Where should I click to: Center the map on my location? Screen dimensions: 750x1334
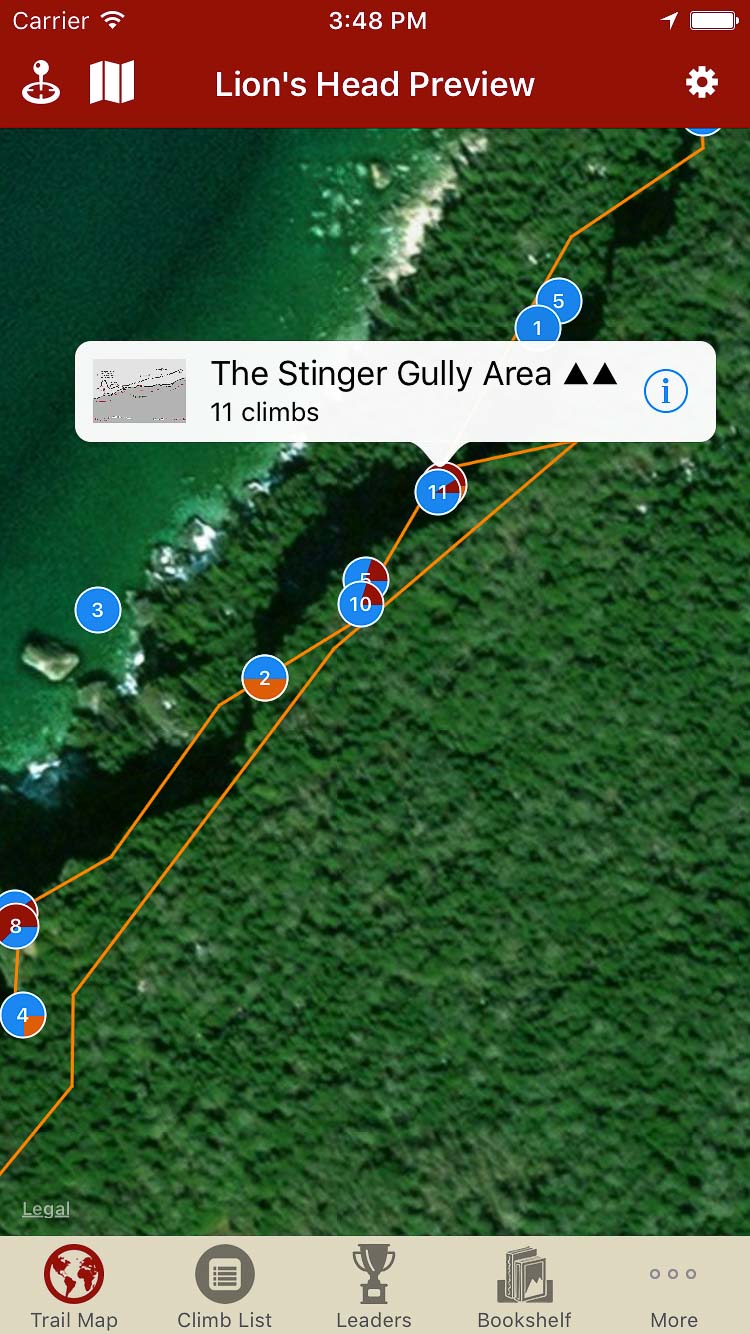coord(41,83)
